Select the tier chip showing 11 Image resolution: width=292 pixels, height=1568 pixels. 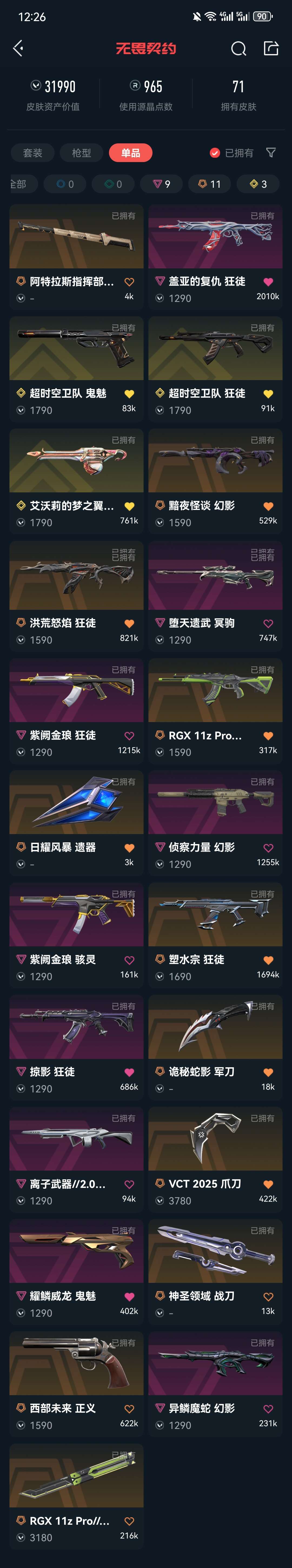(209, 184)
